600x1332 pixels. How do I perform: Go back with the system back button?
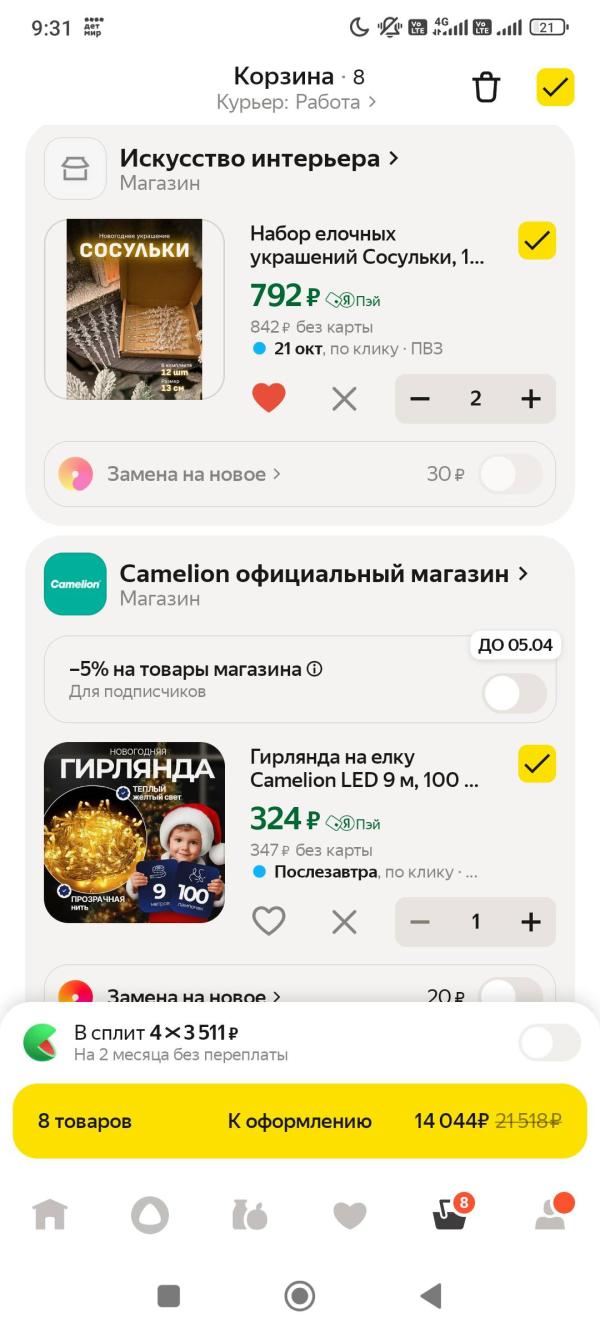(431, 1296)
